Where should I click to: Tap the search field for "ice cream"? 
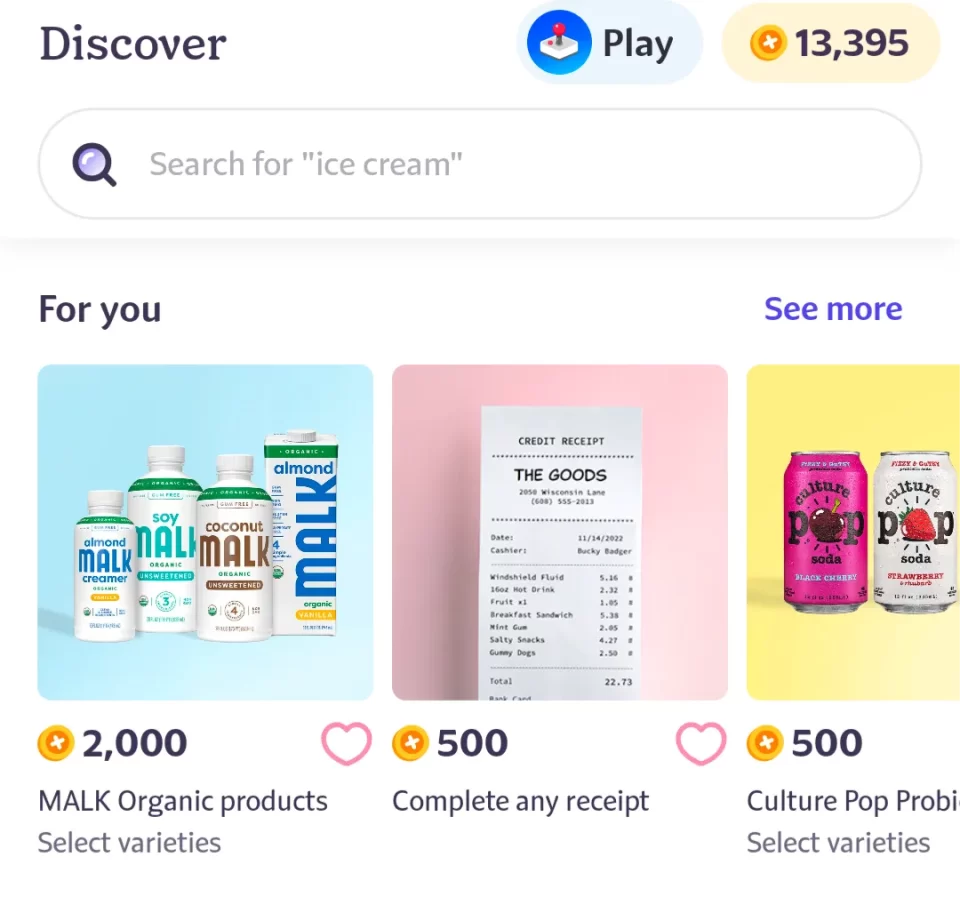point(479,164)
